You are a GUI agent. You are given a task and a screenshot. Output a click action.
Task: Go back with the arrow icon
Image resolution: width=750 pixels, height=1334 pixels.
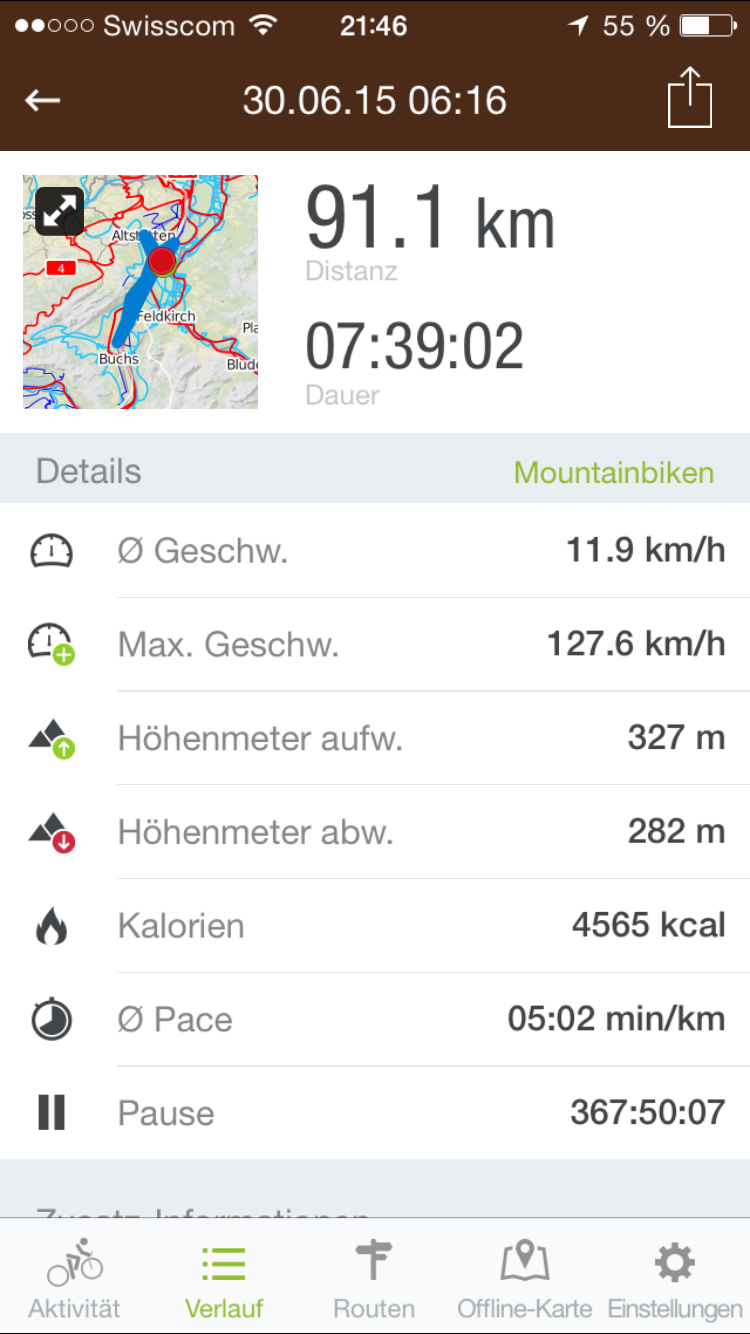43,100
